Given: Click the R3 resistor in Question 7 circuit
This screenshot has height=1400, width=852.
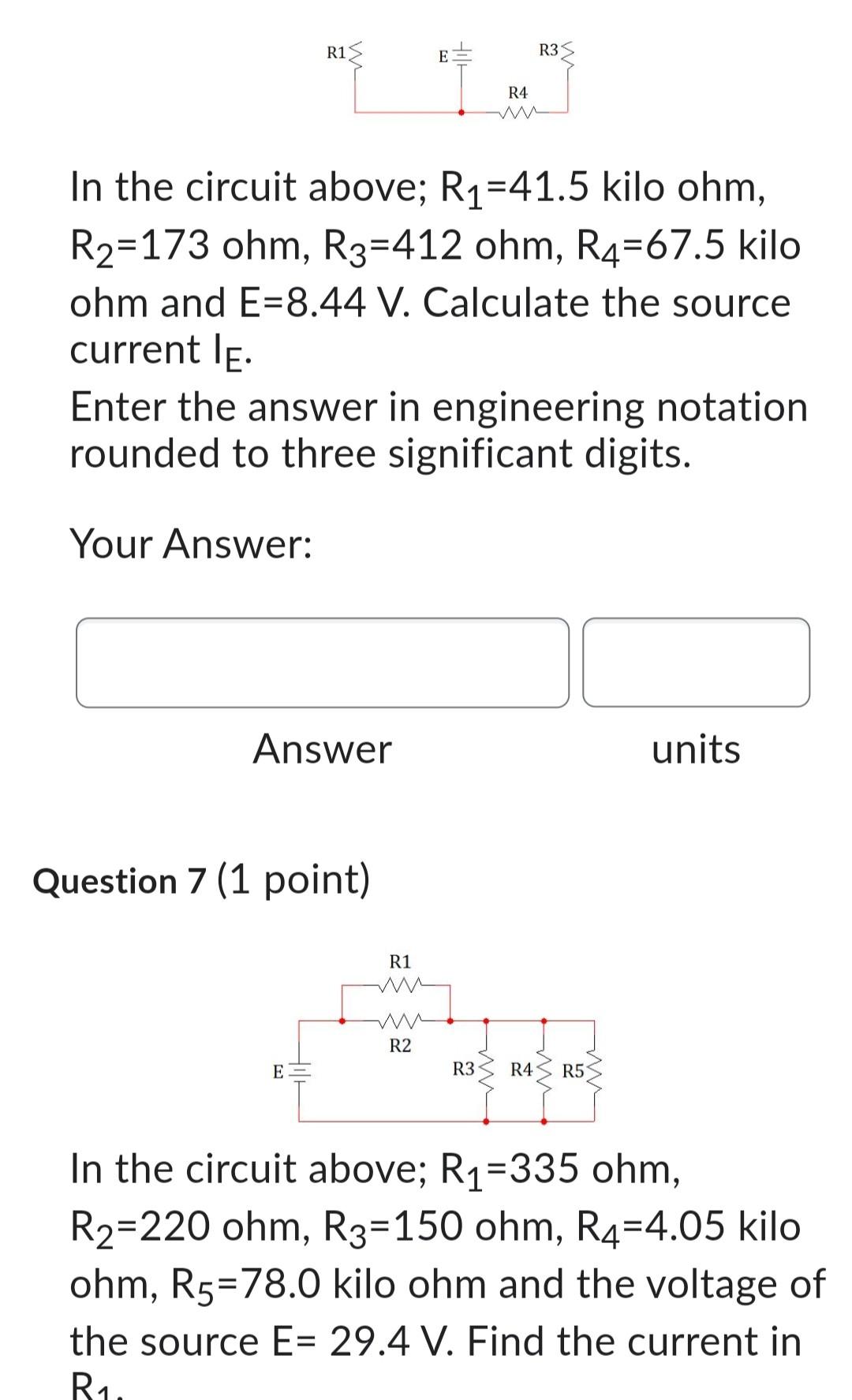Looking at the screenshot, I should (x=488, y=1071).
